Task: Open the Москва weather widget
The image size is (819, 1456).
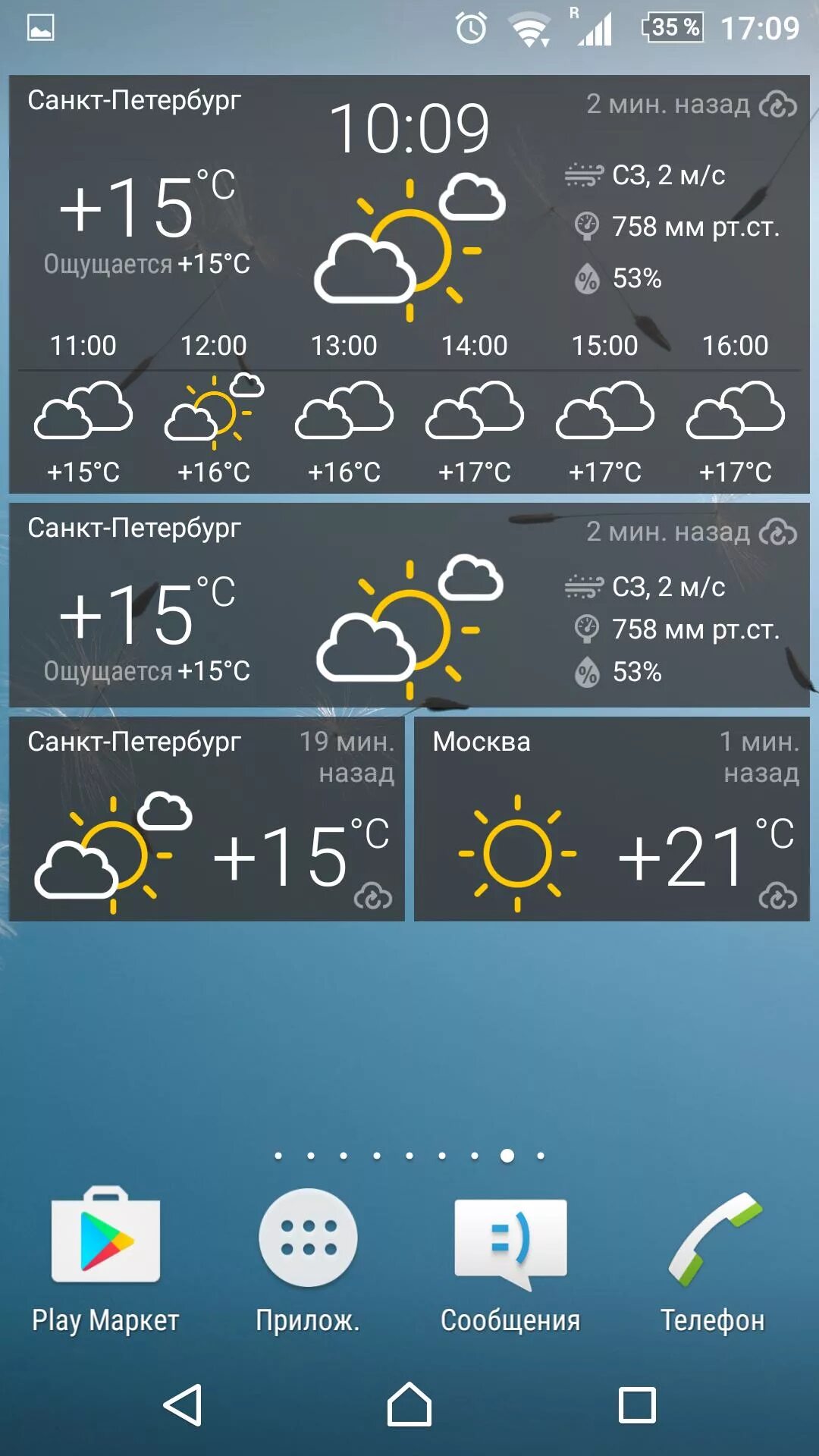Action: point(612,819)
